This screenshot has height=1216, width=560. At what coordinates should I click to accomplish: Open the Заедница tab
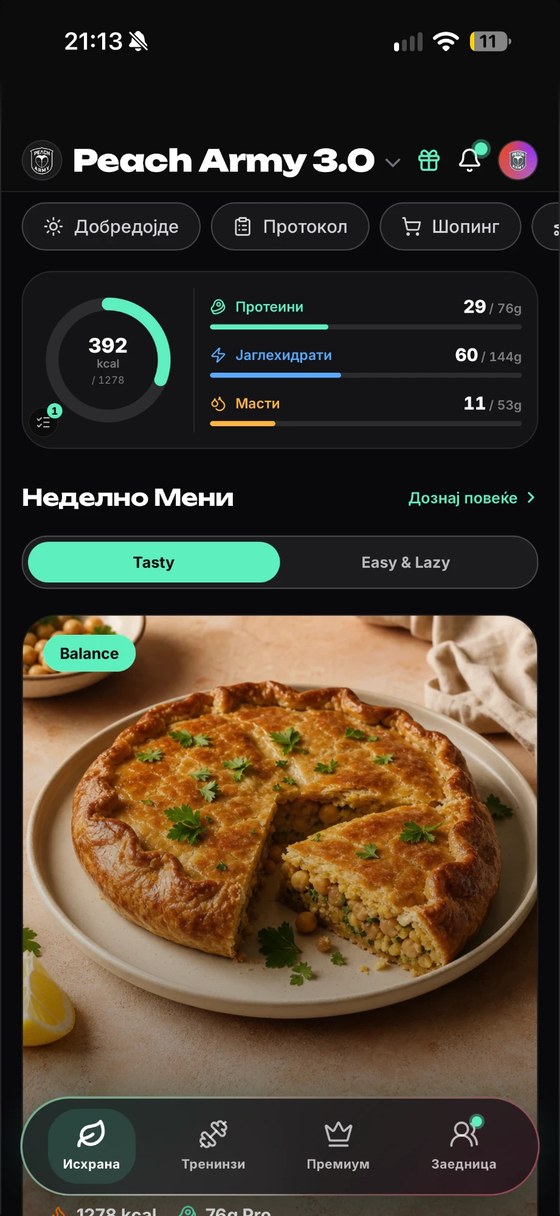pyautogui.click(x=464, y=1146)
